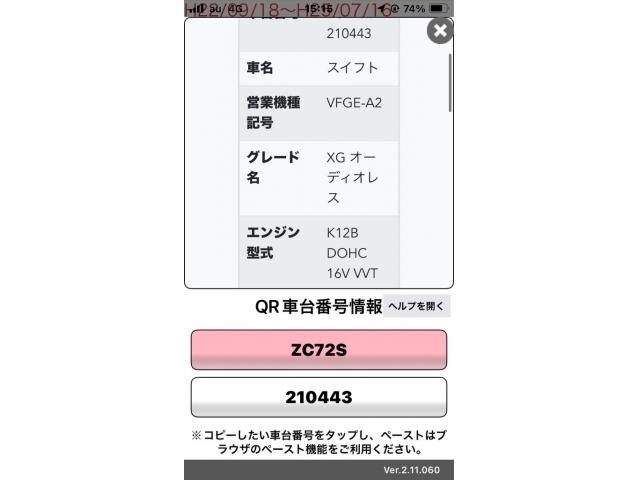
Task: Open help with ヘルプを開く button
Action: [x=418, y=307]
